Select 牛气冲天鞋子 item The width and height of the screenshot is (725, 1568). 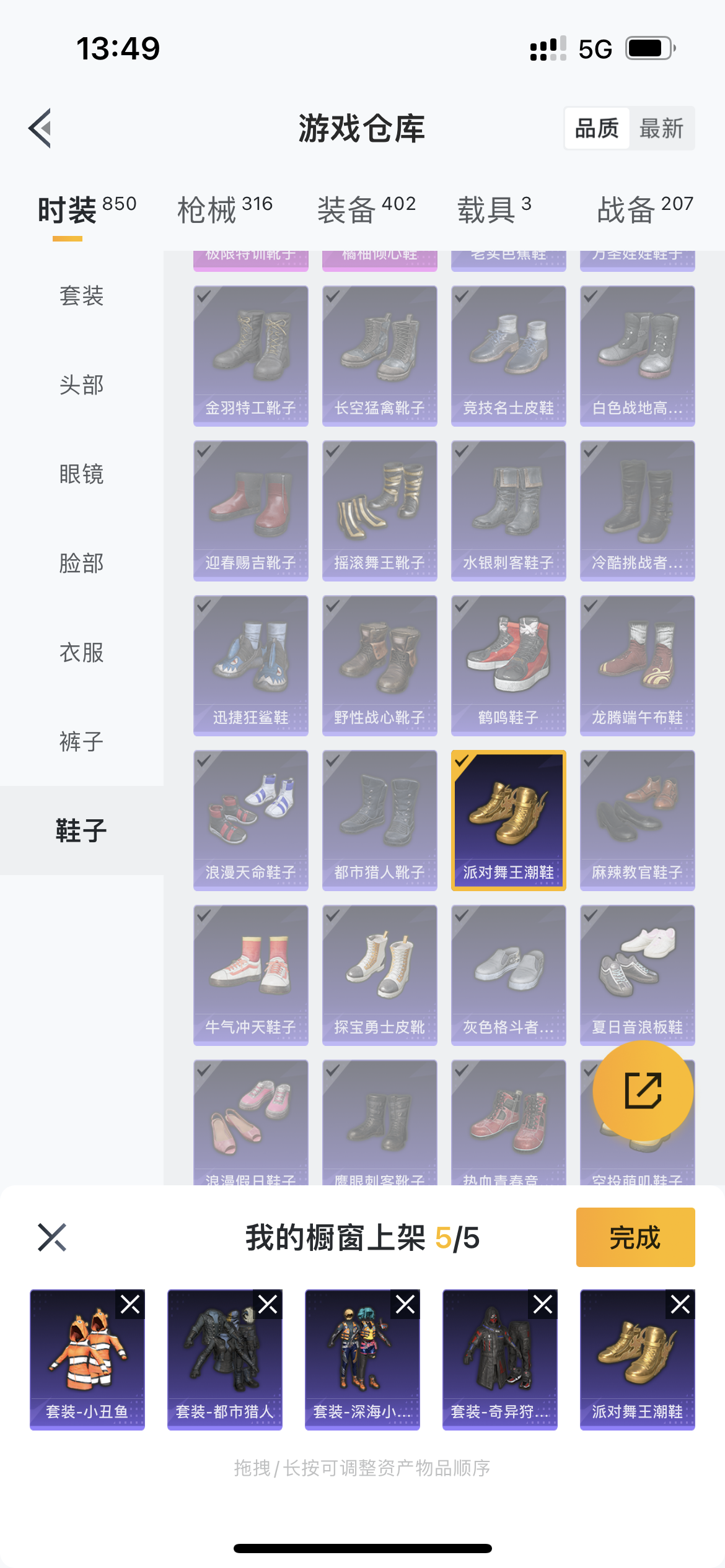[x=251, y=975]
